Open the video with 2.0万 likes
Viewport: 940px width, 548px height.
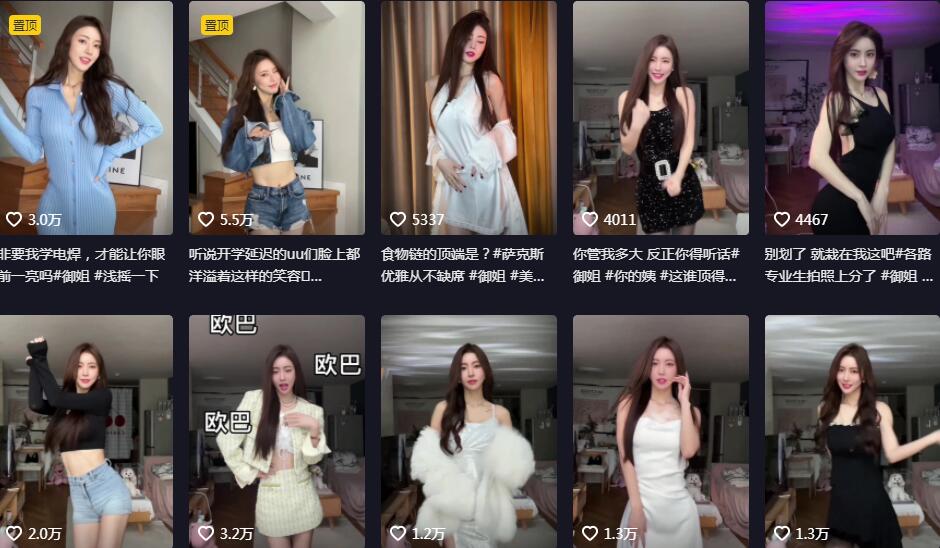tap(86, 430)
